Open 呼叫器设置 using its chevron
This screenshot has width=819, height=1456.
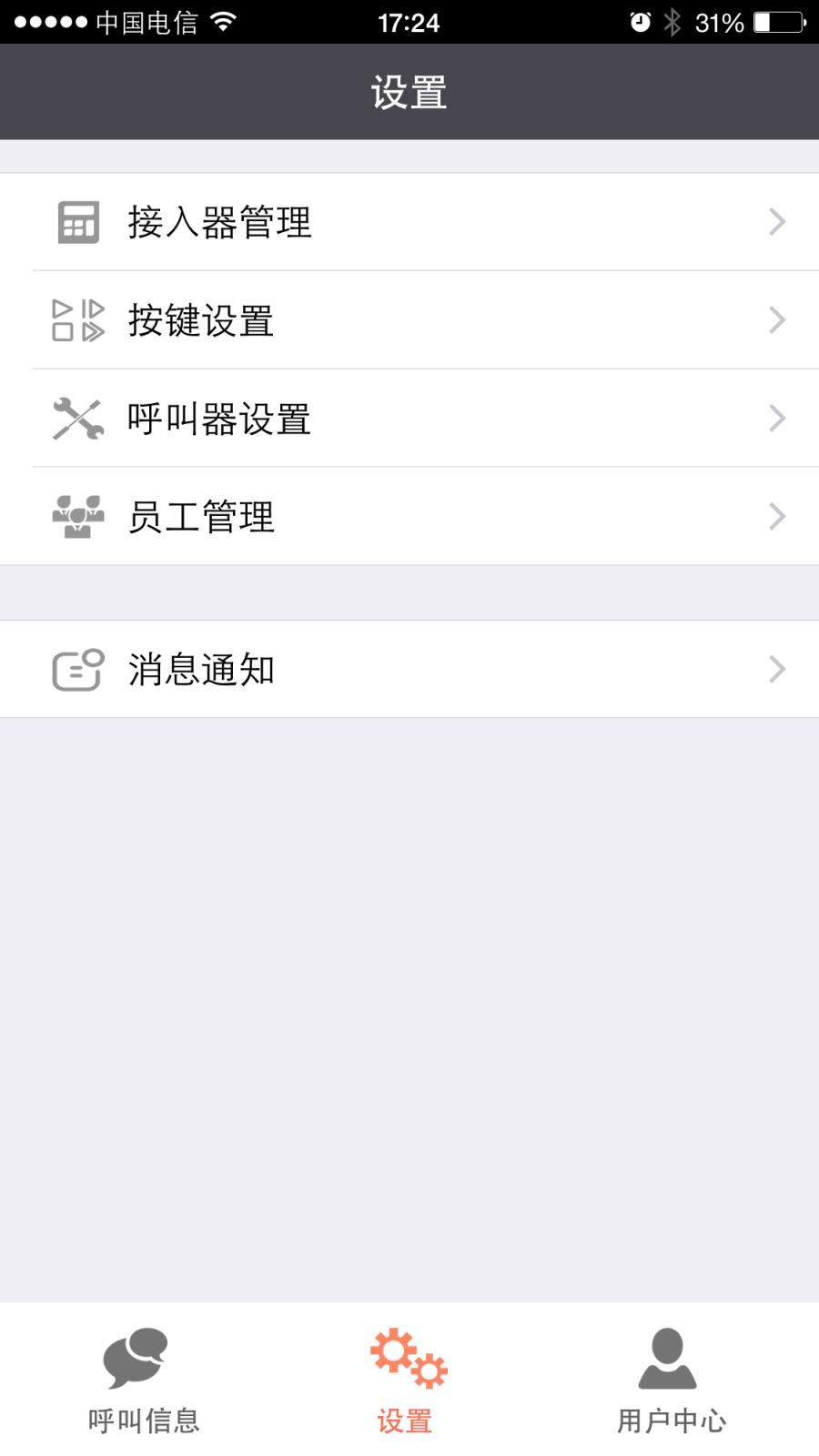[x=776, y=418]
